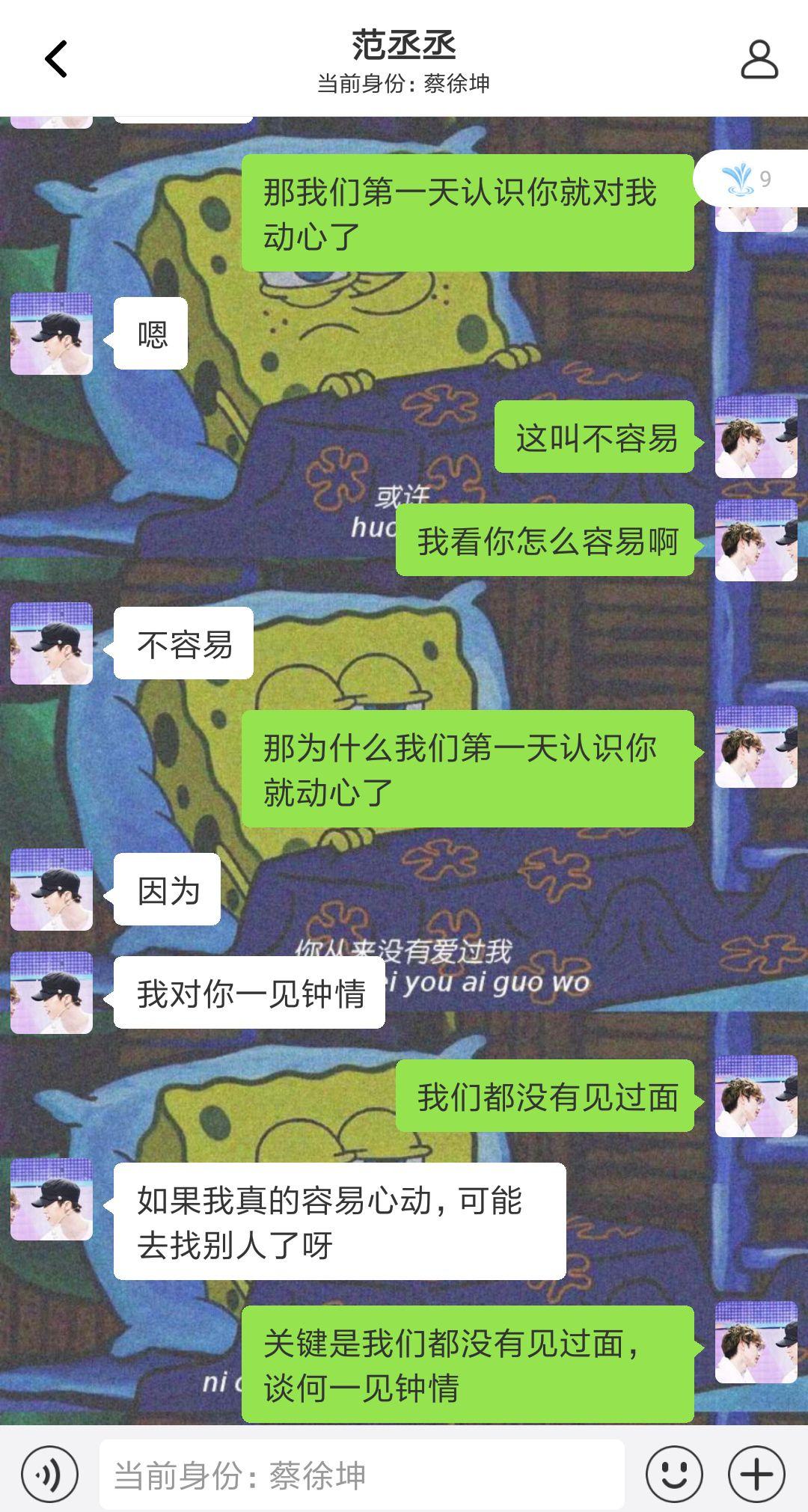Open the plus attachment menu

pos(756,1475)
